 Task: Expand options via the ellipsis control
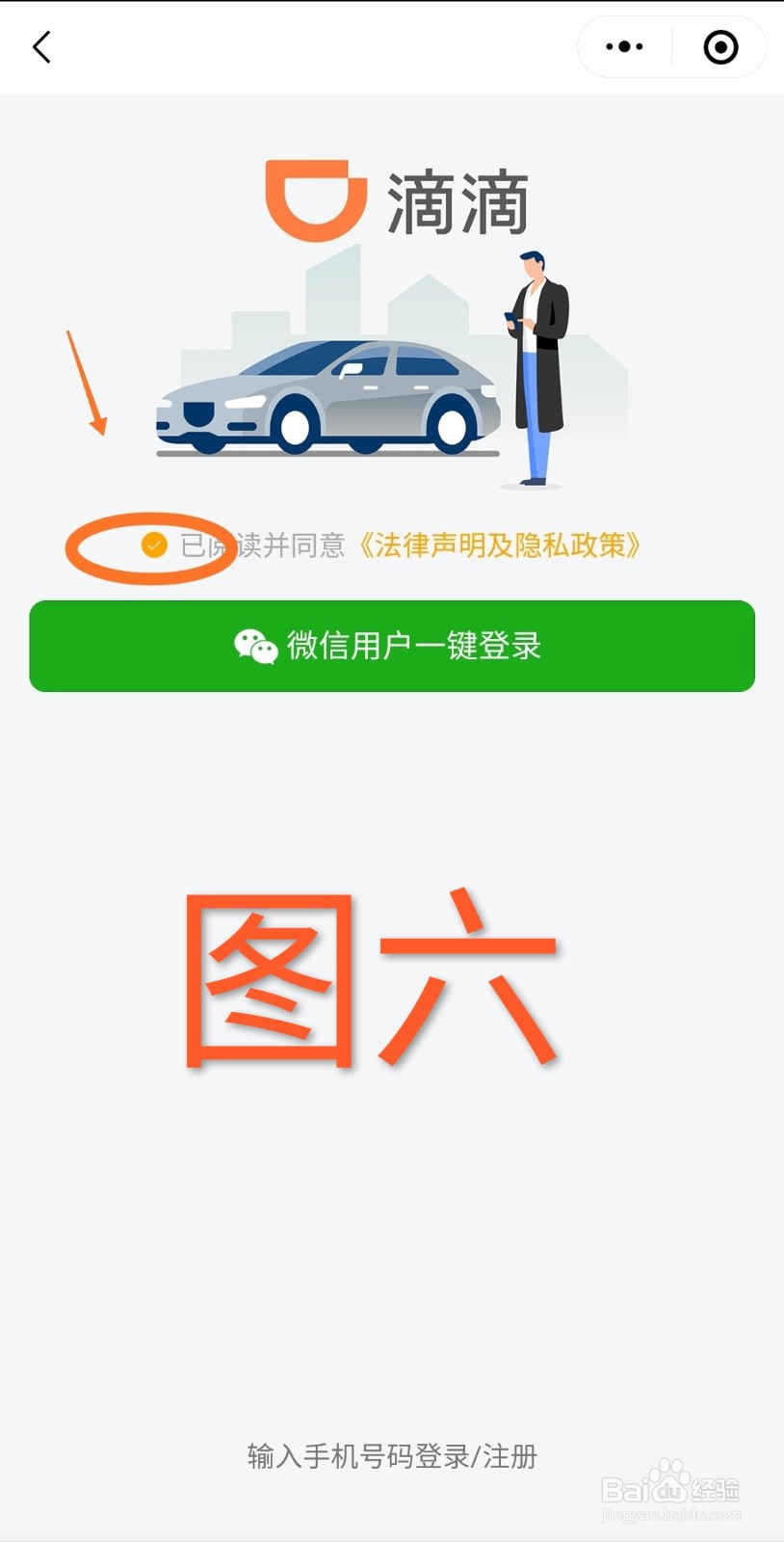623,46
